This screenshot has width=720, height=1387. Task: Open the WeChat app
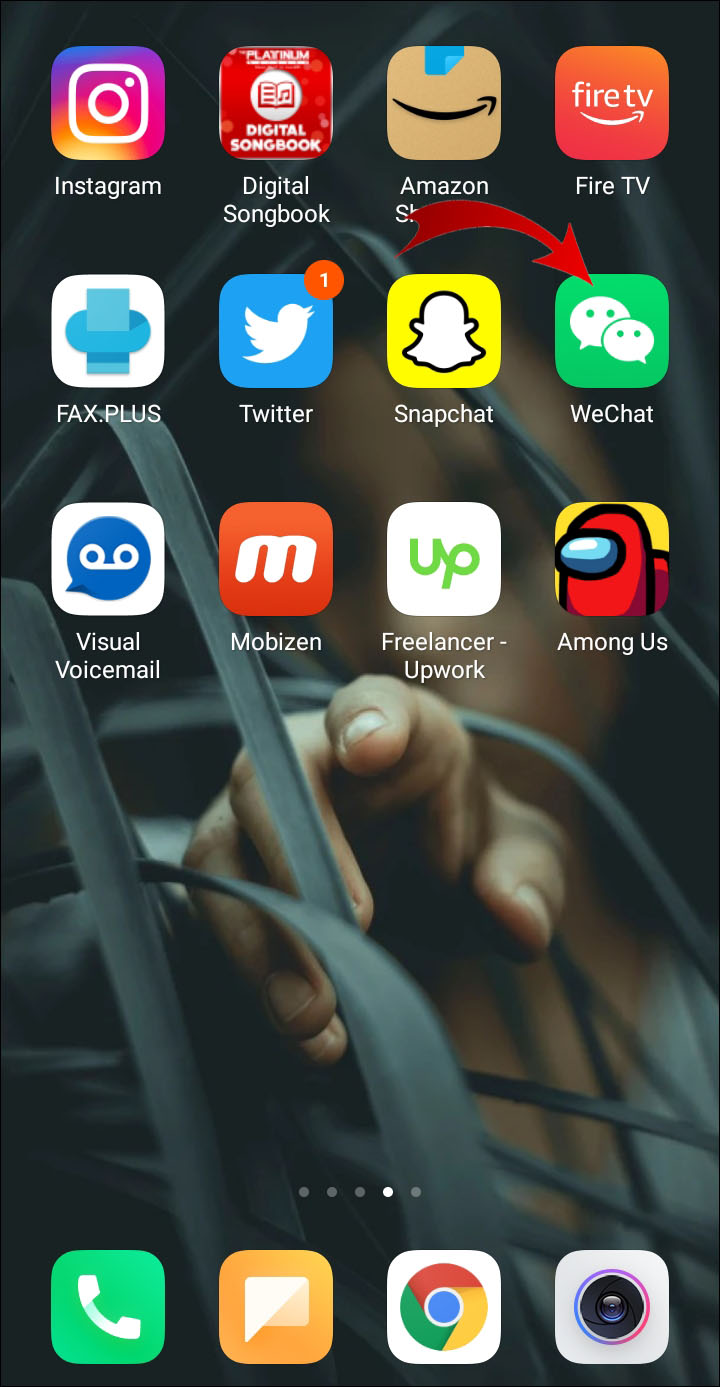coord(612,331)
